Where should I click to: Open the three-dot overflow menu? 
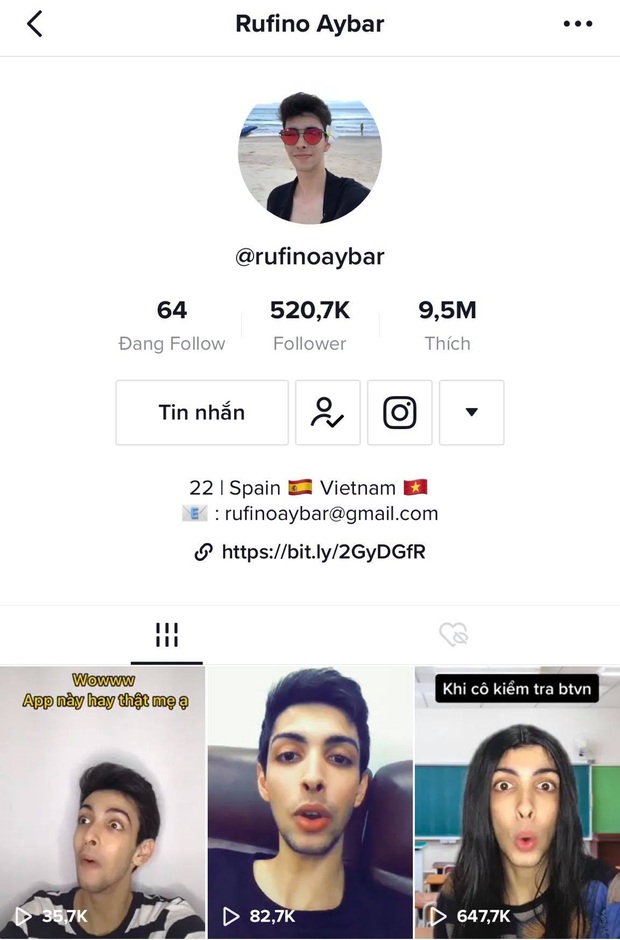point(578,24)
